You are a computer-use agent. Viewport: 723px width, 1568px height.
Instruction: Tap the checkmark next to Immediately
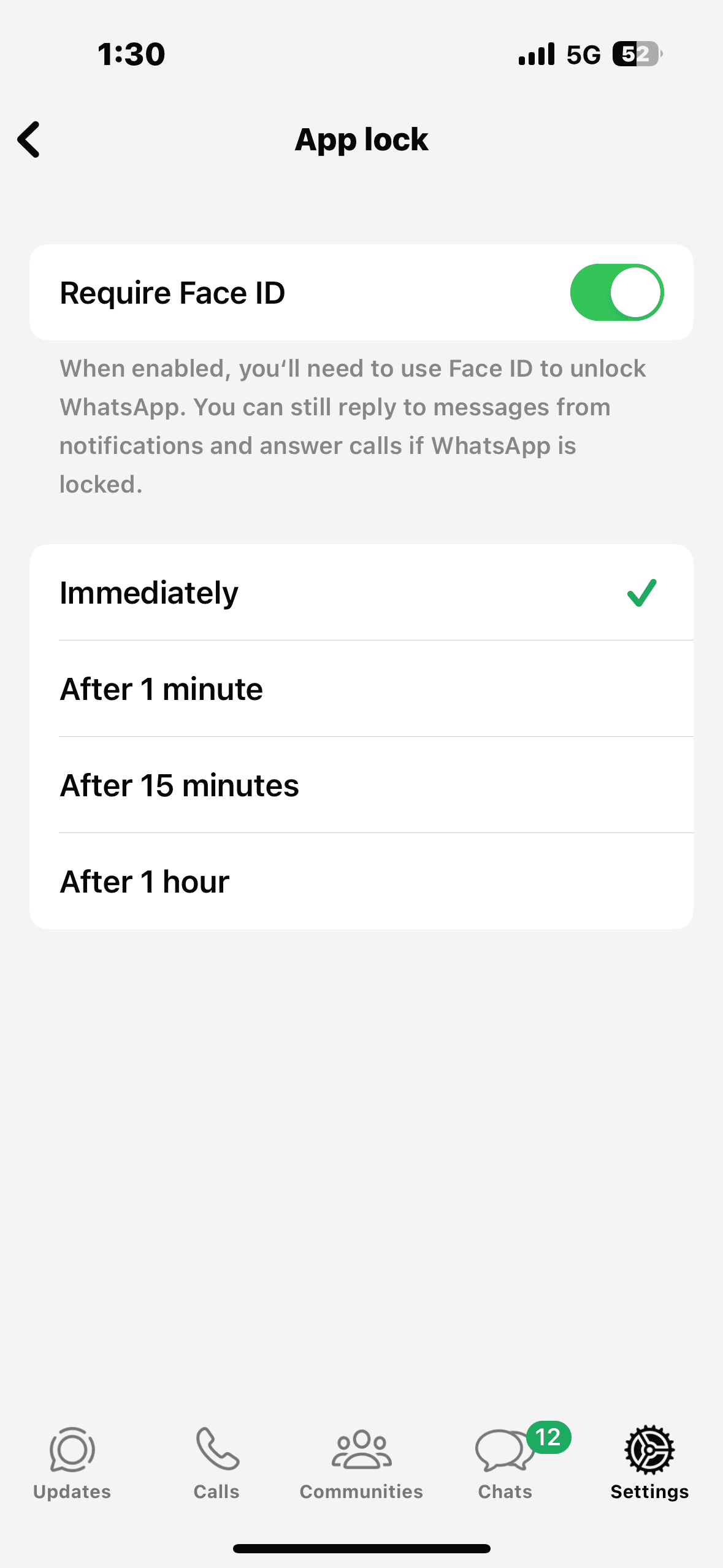(641, 593)
